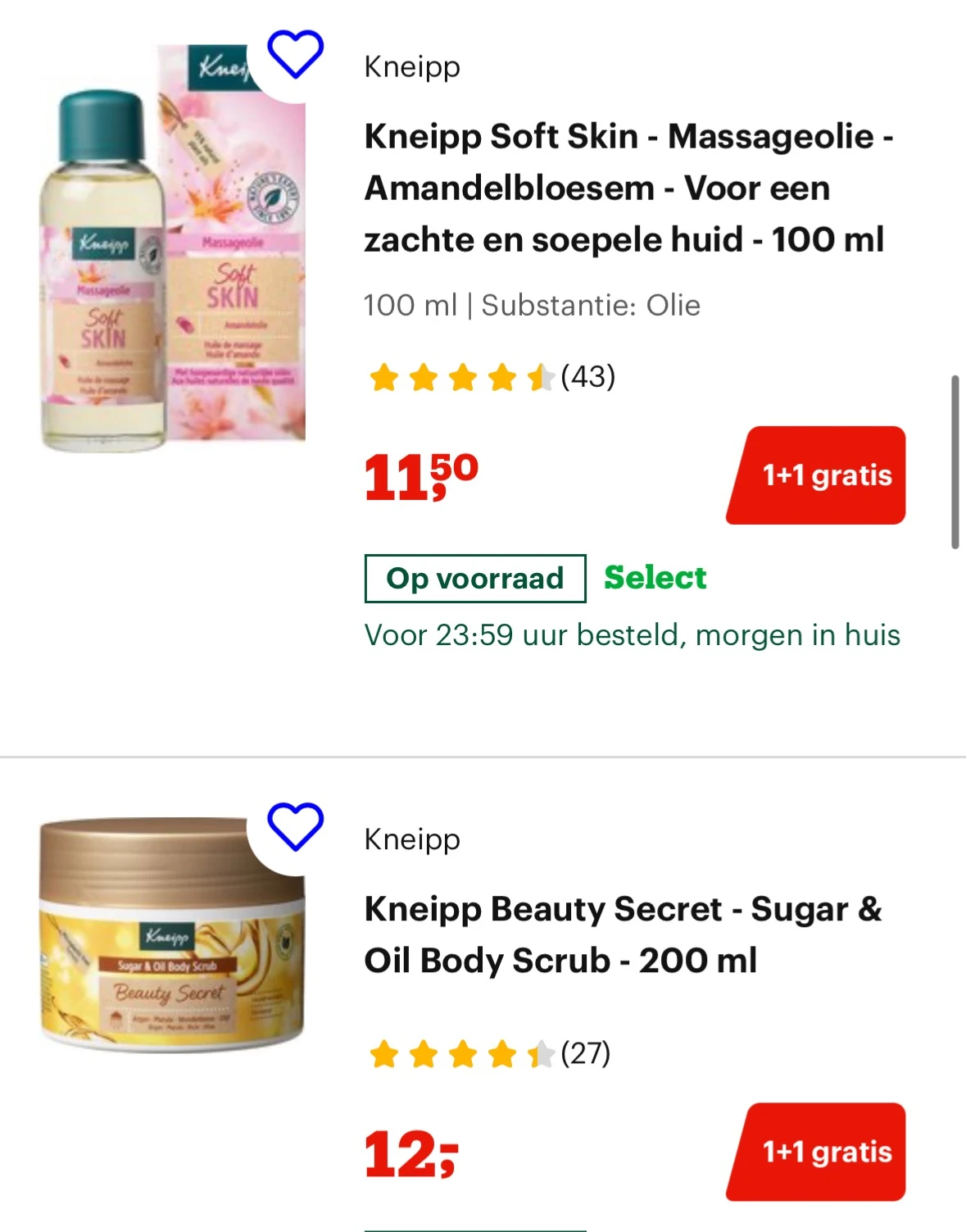
Task: Click the Select delivery label
Action: pyautogui.click(x=655, y=577)
